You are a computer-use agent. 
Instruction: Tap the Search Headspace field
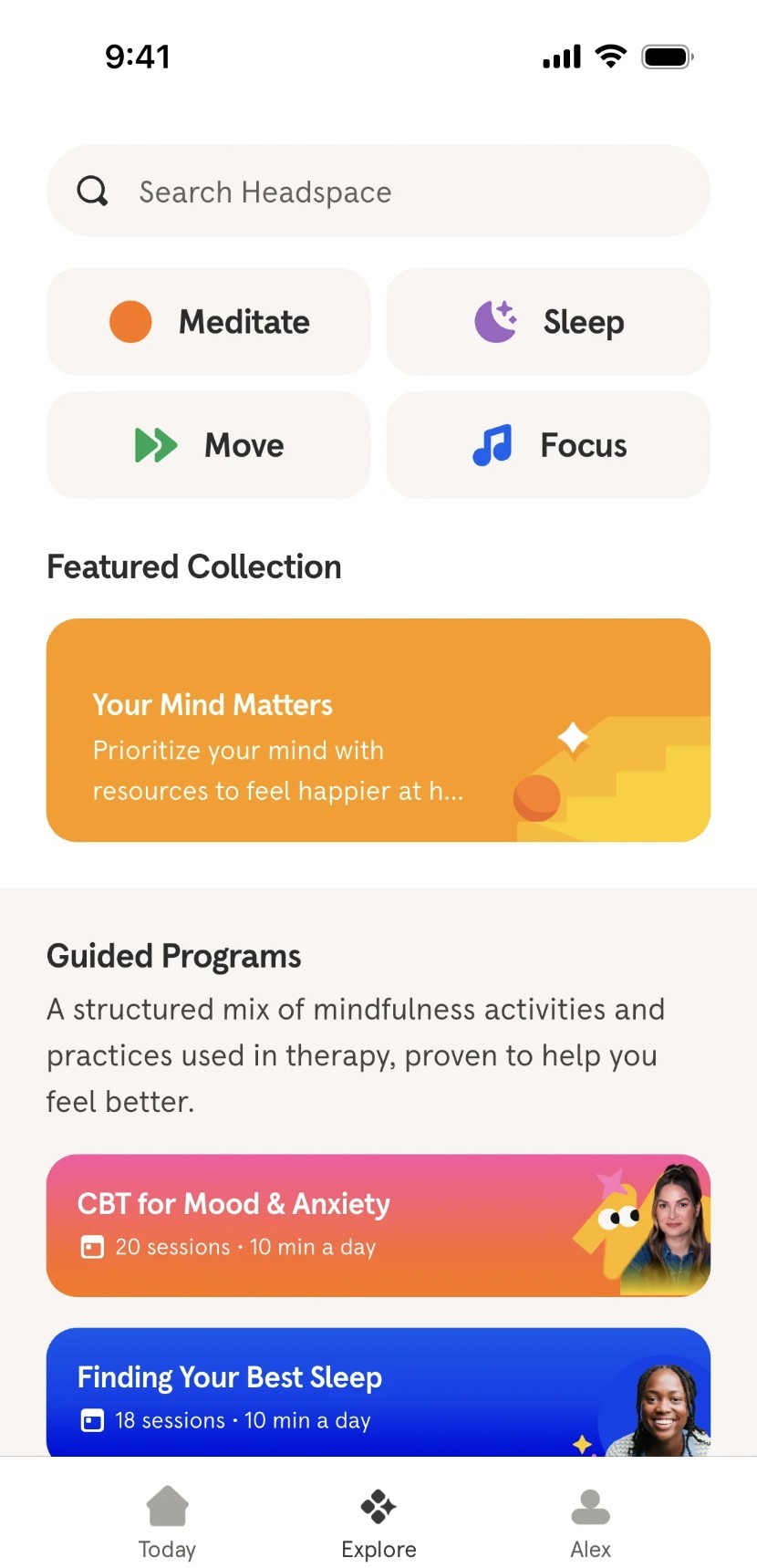(378, 192)
